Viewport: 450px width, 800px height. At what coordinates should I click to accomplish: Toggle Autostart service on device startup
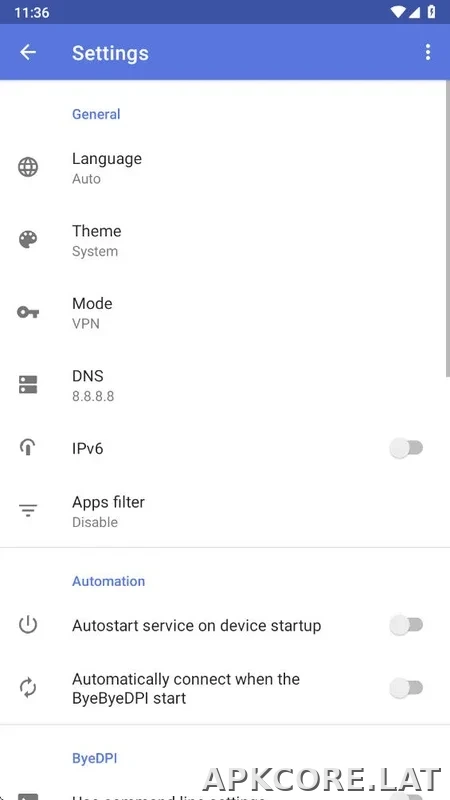pyautogui.click(x=407, y=625)
